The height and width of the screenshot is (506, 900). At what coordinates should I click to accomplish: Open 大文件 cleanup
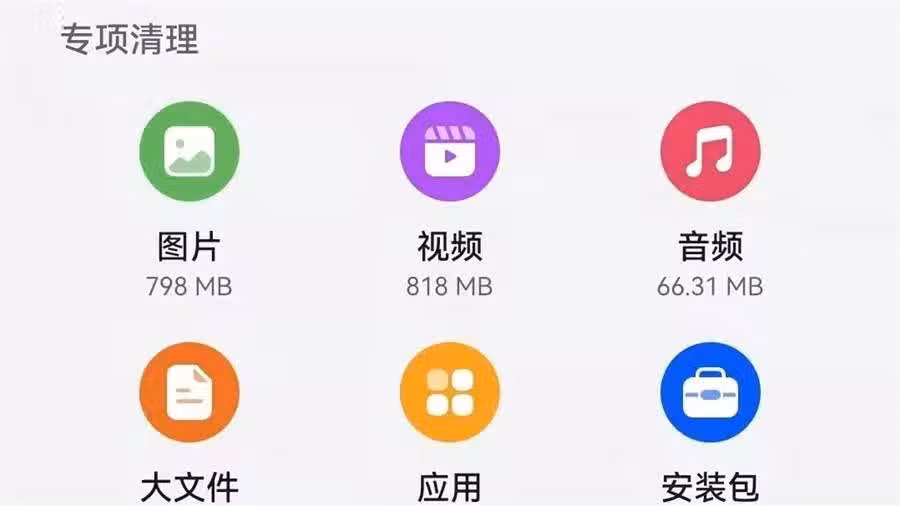point(189,392)
